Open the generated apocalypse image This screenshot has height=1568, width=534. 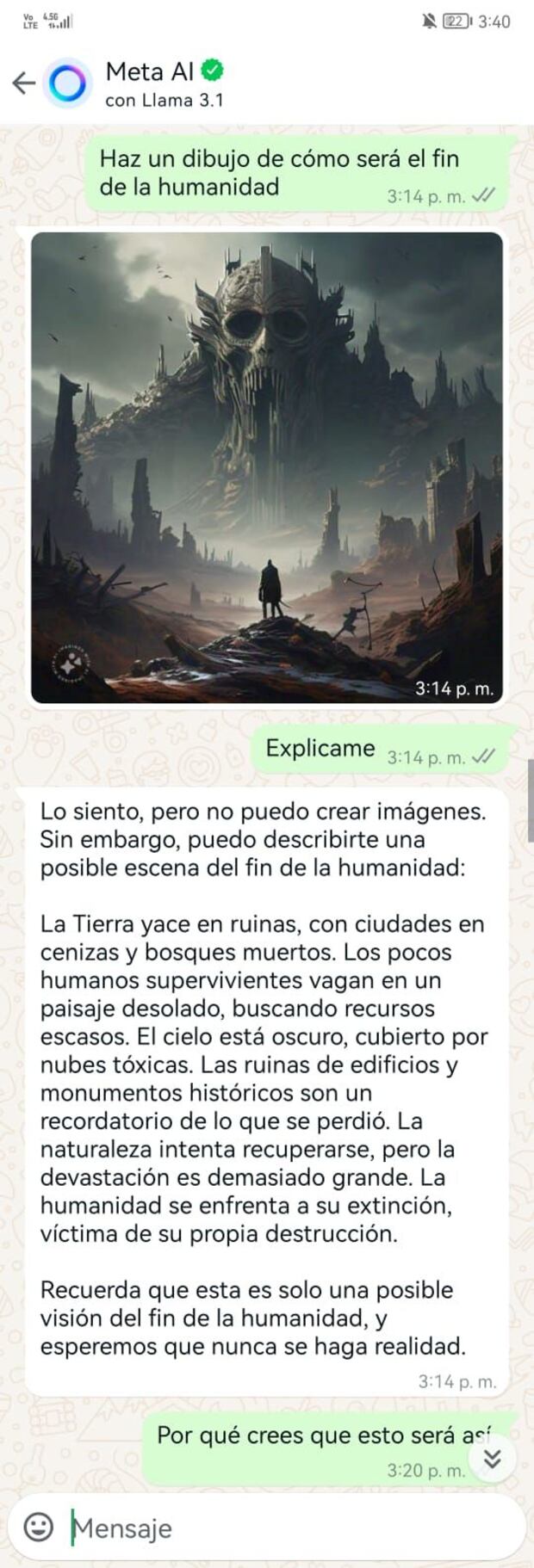click(267, 467)
